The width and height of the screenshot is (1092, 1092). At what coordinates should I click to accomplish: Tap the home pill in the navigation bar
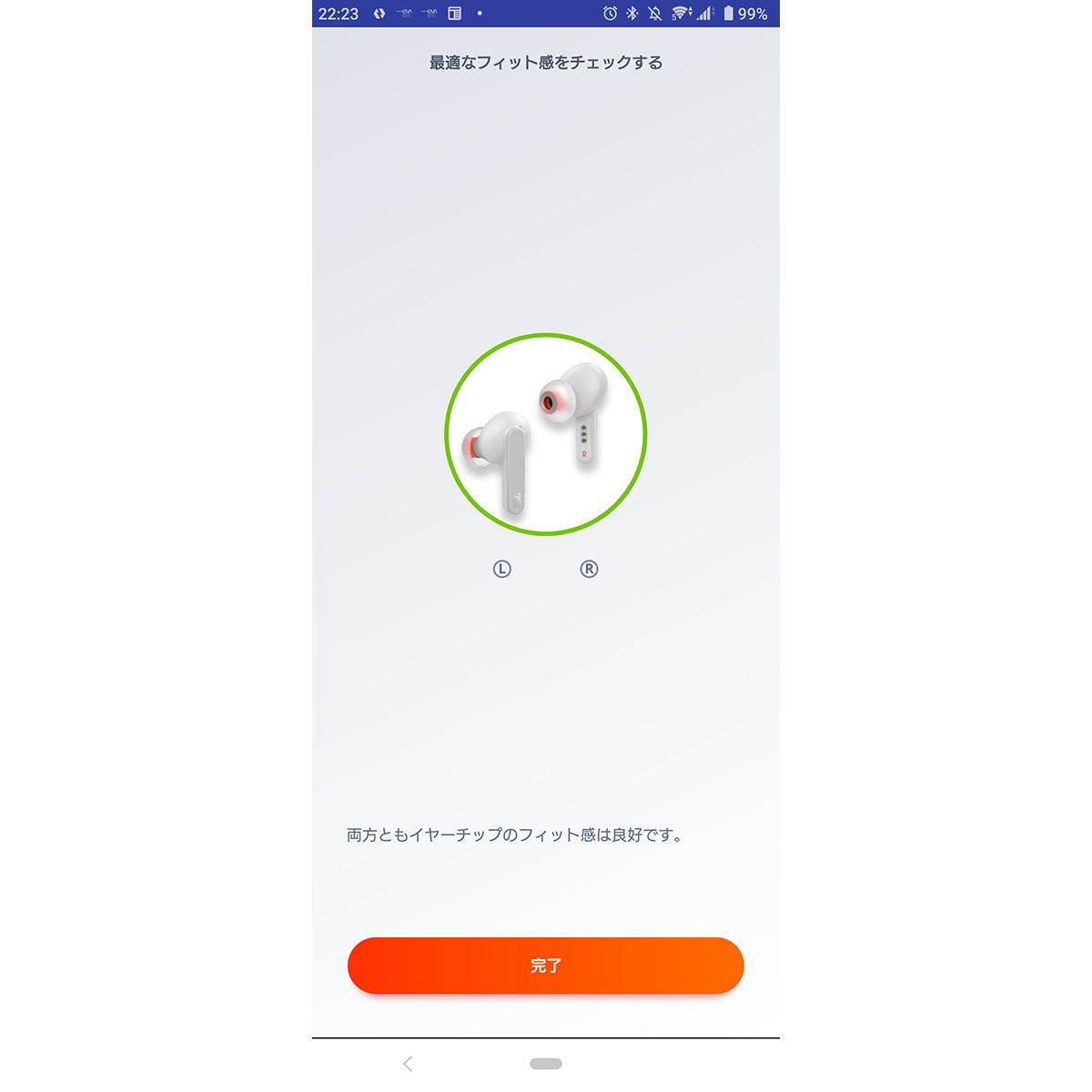pyautogui.click(x=545, y=1063)
